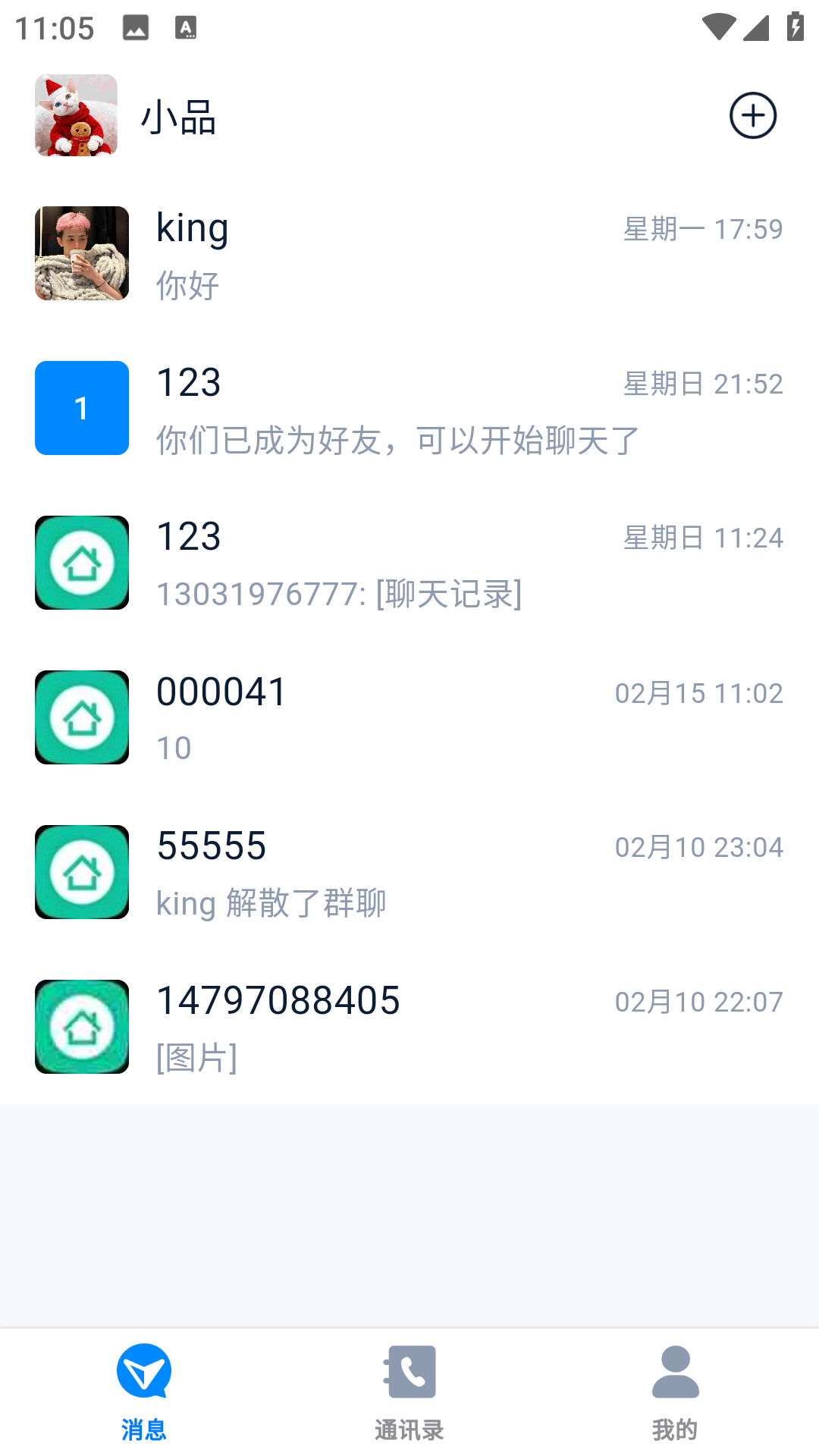
Task: Open the group icon for 000041
Action: (x=81, y=717)
